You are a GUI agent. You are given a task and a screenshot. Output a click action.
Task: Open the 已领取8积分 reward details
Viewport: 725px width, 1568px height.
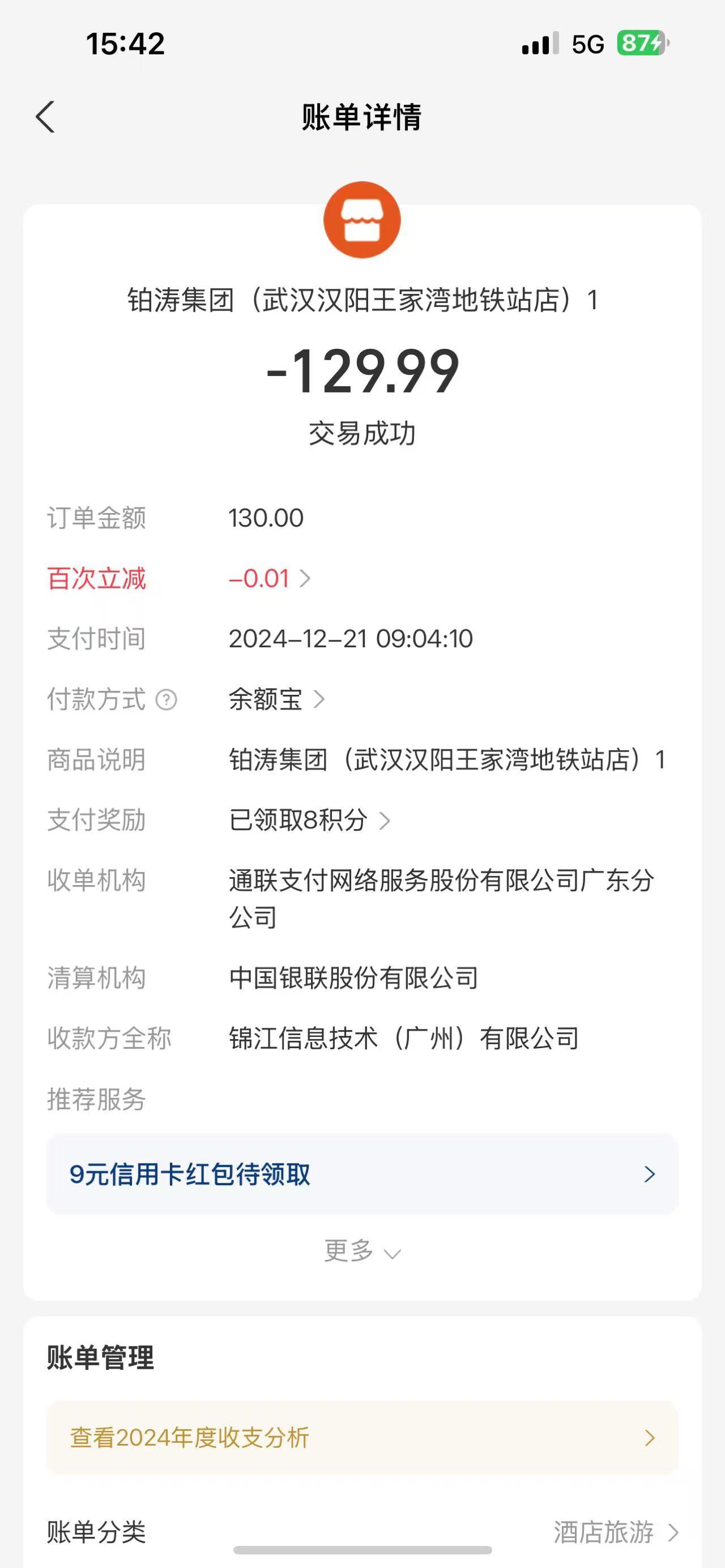[309, 820]
